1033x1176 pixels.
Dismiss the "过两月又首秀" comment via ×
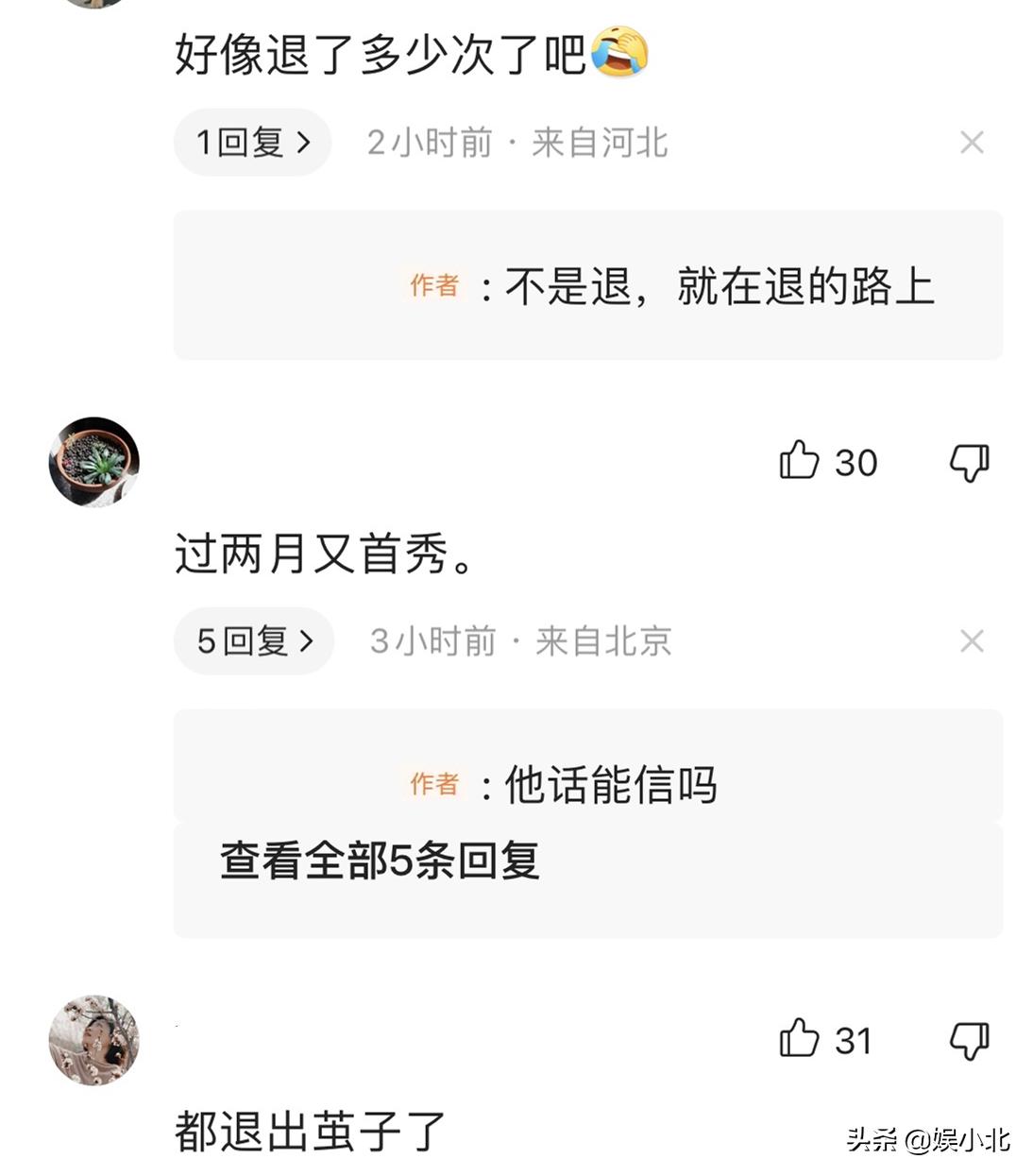point(972,641)
